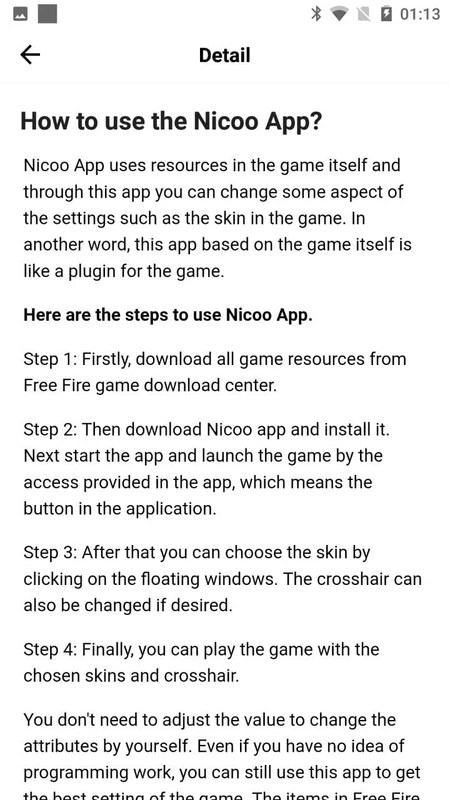The height and width of the screenshot is (800, 450).
Task: Go back using the arrow in the Detail header
Action: pyautogui.click(x=30, y=55)
